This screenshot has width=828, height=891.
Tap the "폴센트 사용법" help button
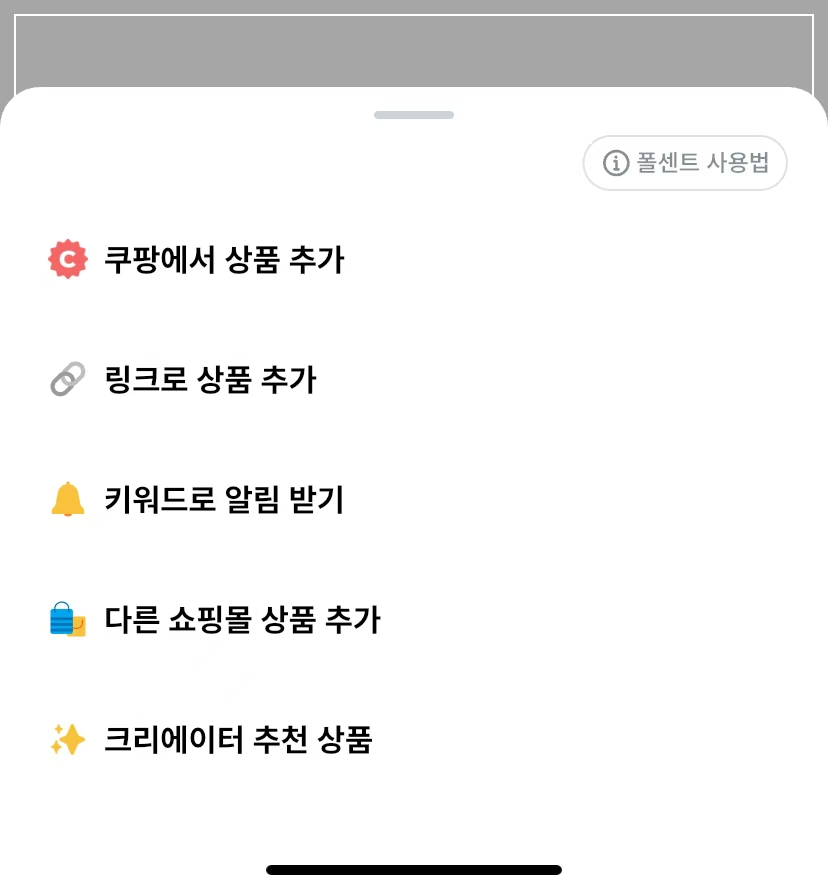coord(685,163)
